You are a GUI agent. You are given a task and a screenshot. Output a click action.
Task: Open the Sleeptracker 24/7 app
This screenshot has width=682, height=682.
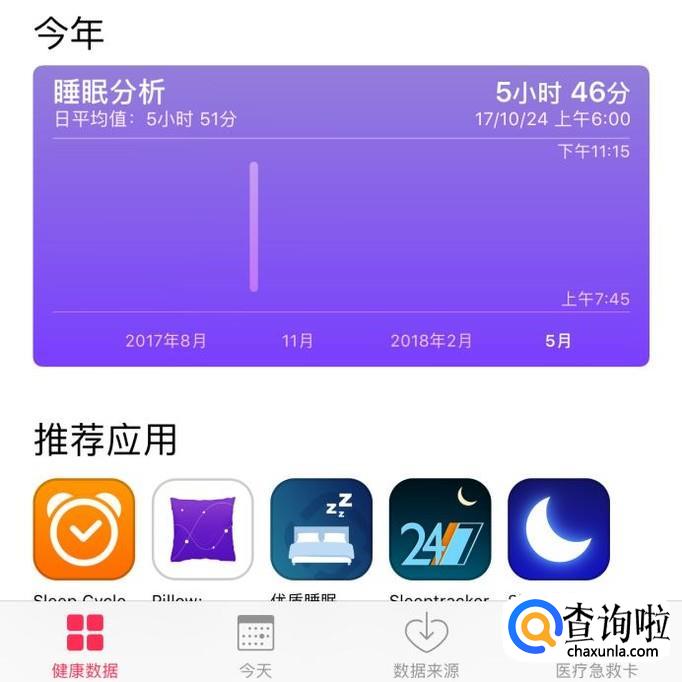tap(440, 529)
